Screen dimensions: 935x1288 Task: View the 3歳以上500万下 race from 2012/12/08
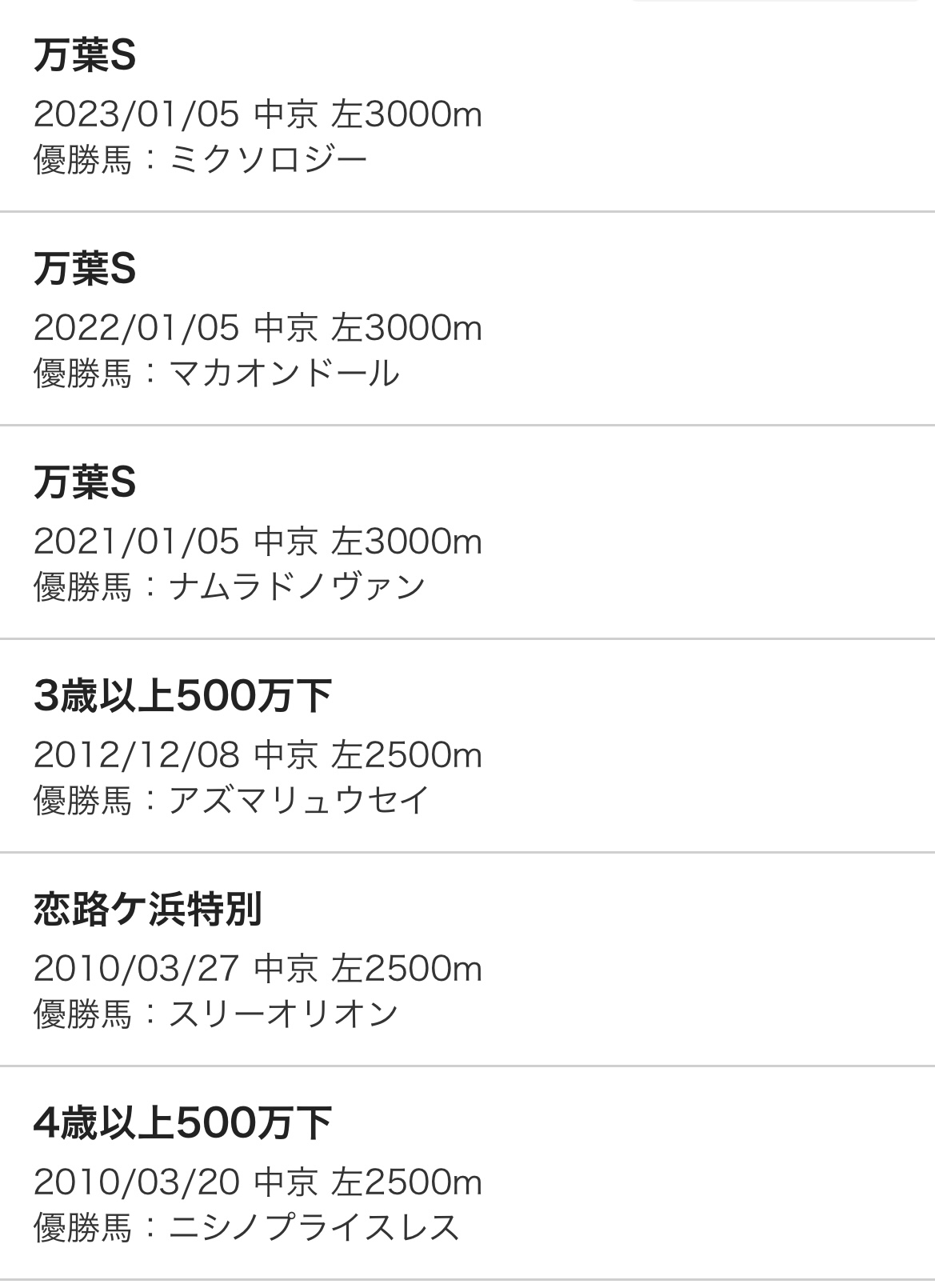coord(467,746)
